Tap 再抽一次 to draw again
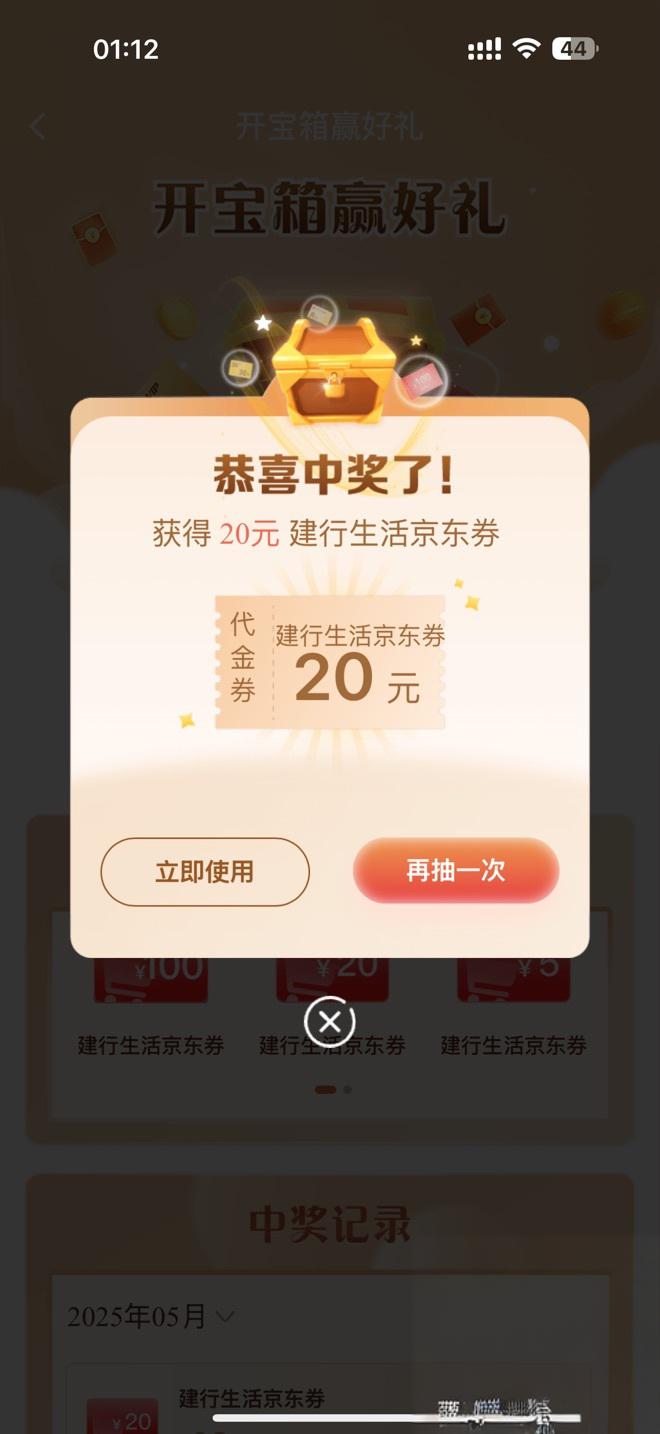The height and width of the screenshot is (1434, 660). coord(456,870)
